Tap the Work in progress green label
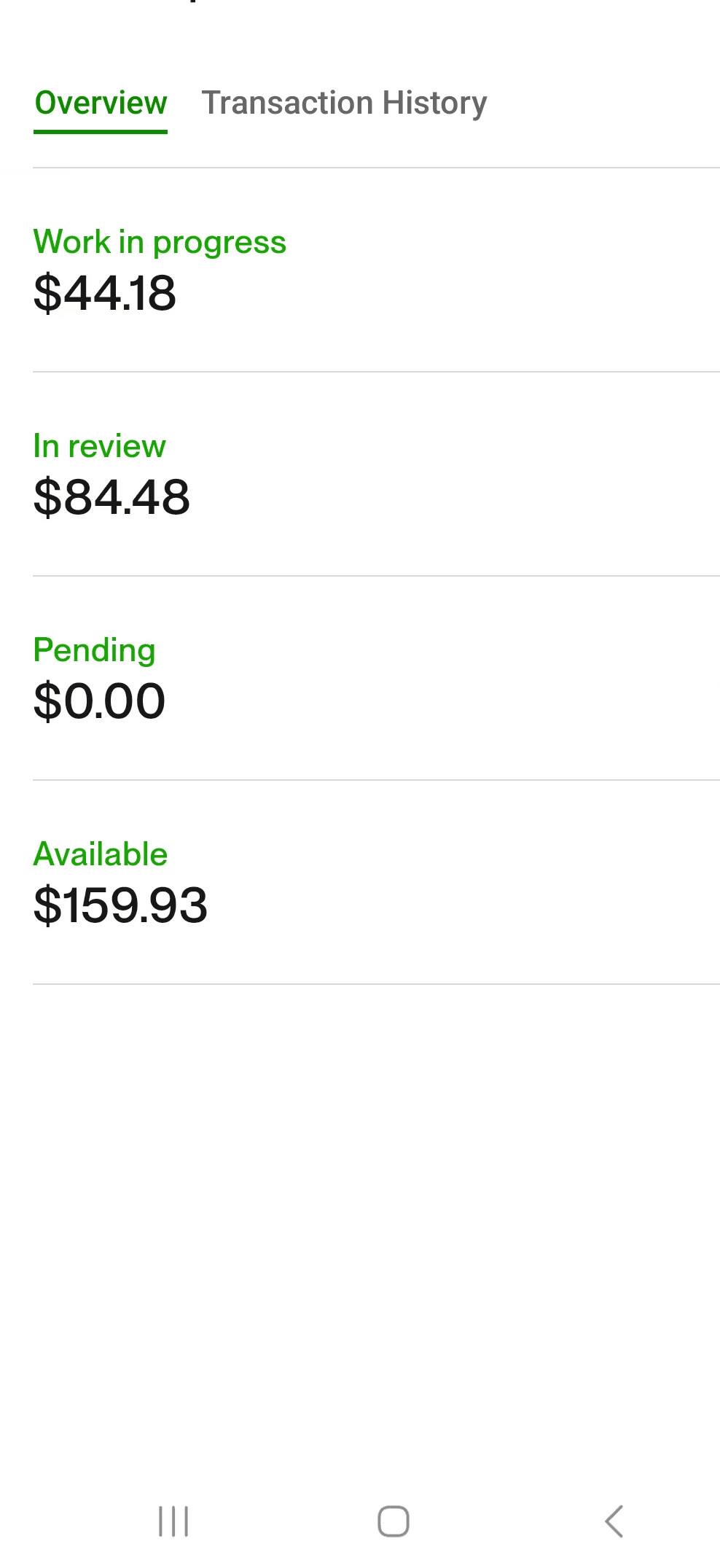This screenshot has width=720, height=1568. point(160,241)
